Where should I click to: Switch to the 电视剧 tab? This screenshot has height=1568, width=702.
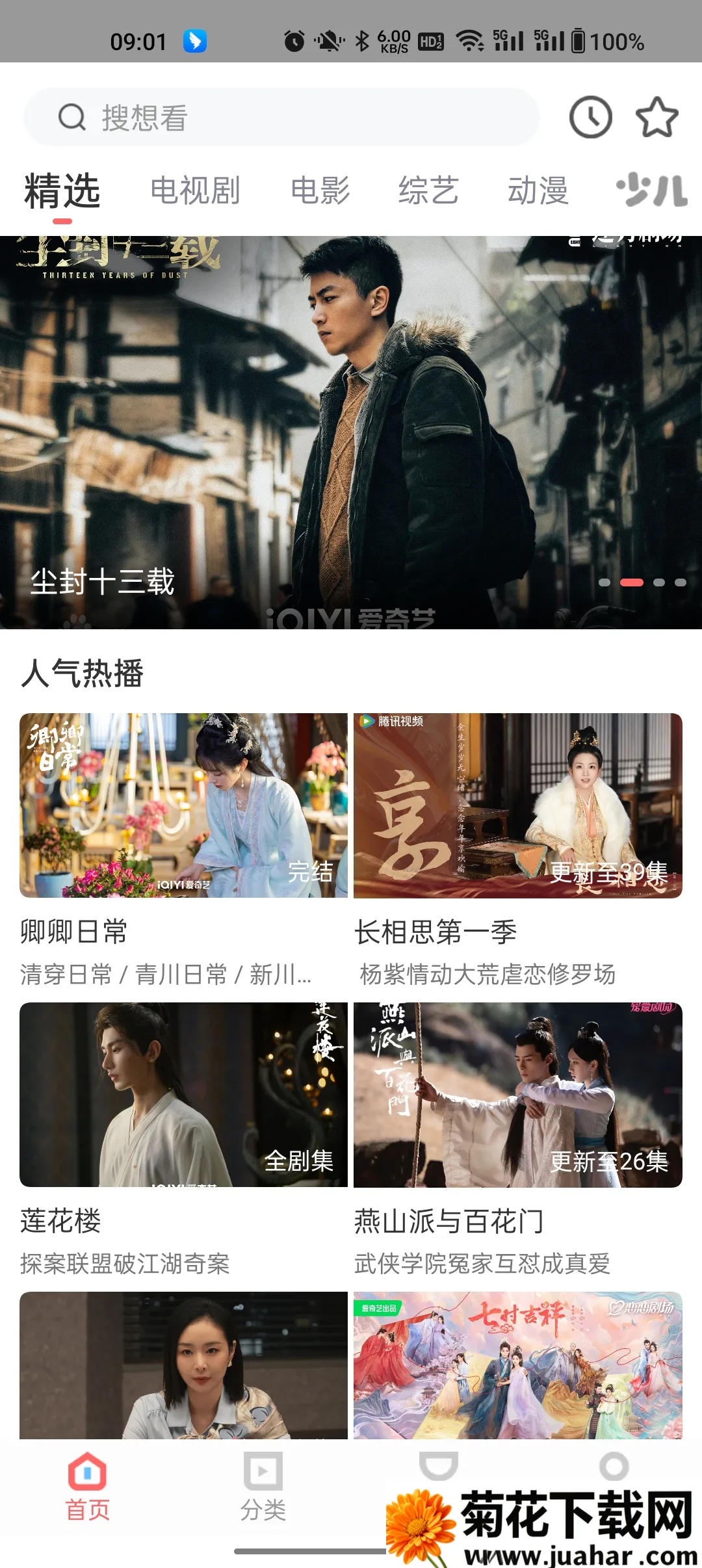[195, 190]
